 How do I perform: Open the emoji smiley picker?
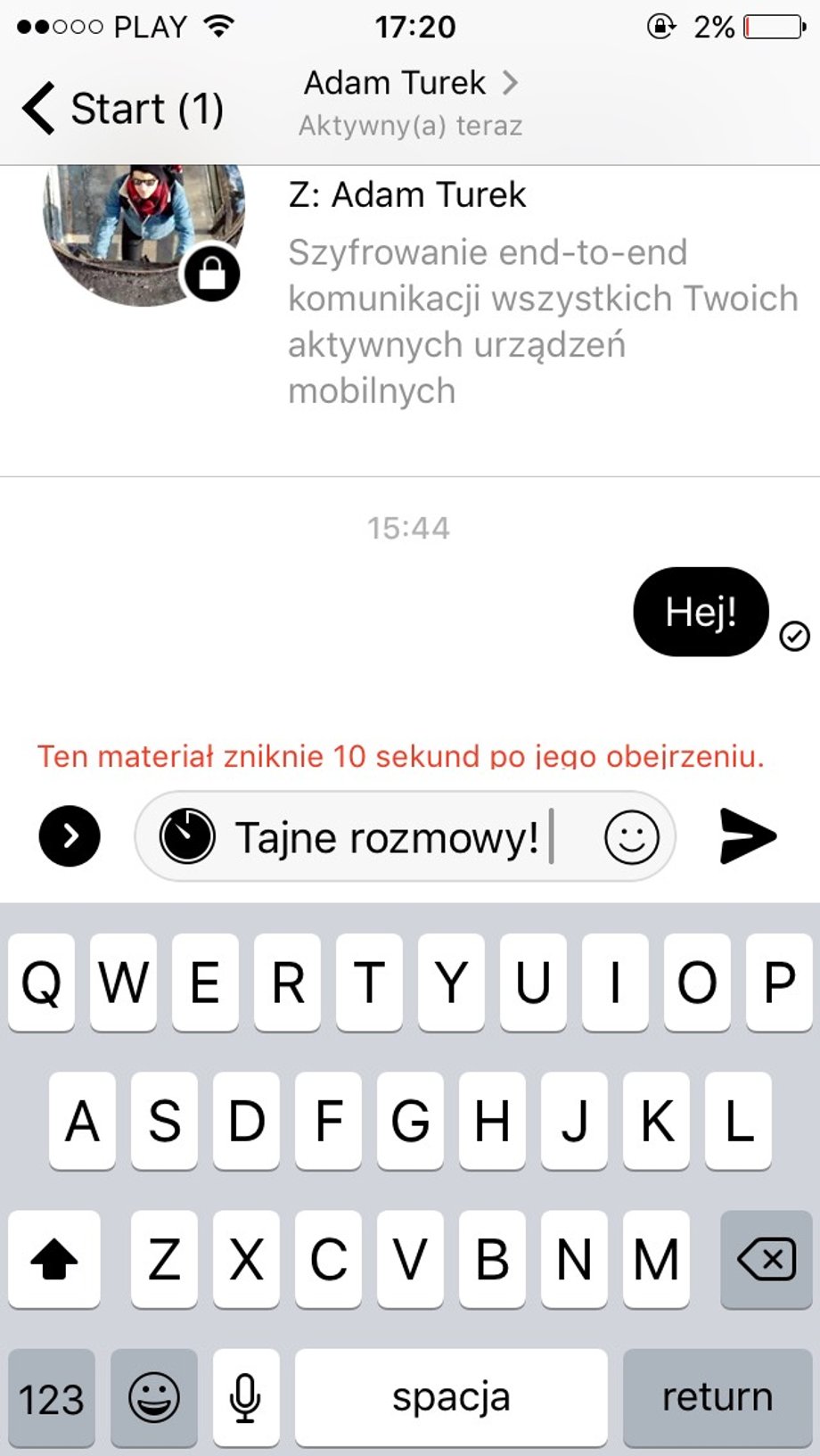[631, 836]
